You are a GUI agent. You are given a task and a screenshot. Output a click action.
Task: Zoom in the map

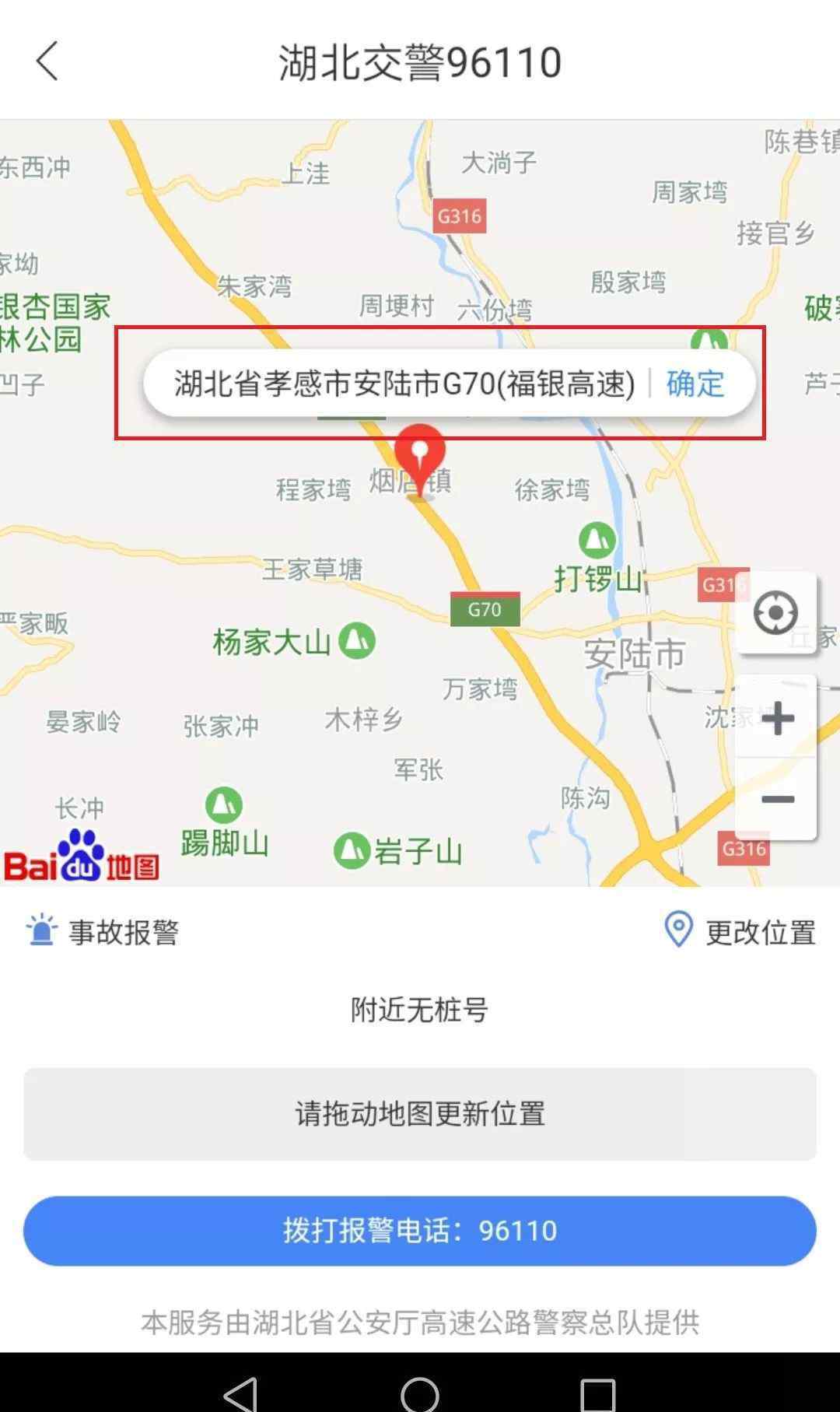pyautogui.click(x=777, y=718)
